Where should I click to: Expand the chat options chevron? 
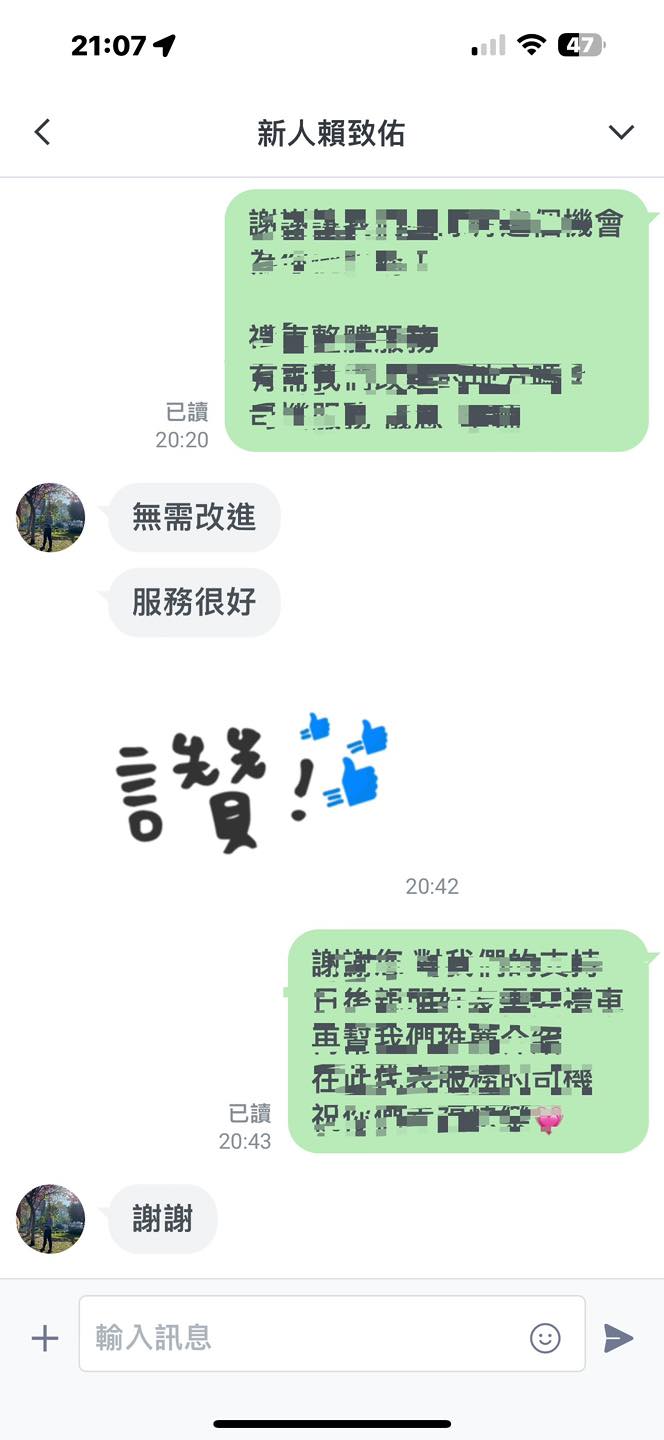(x=621, y=132)
